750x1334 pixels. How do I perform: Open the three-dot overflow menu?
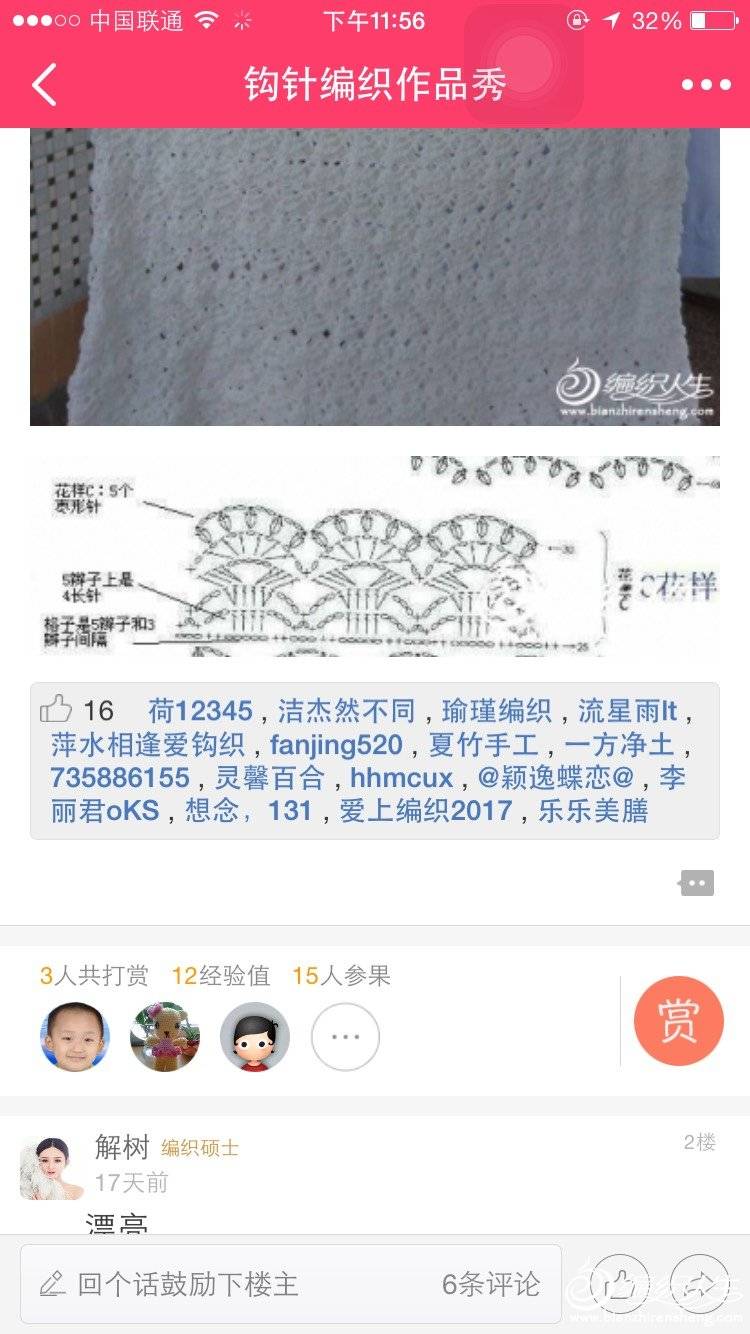[x=706, y=85]
